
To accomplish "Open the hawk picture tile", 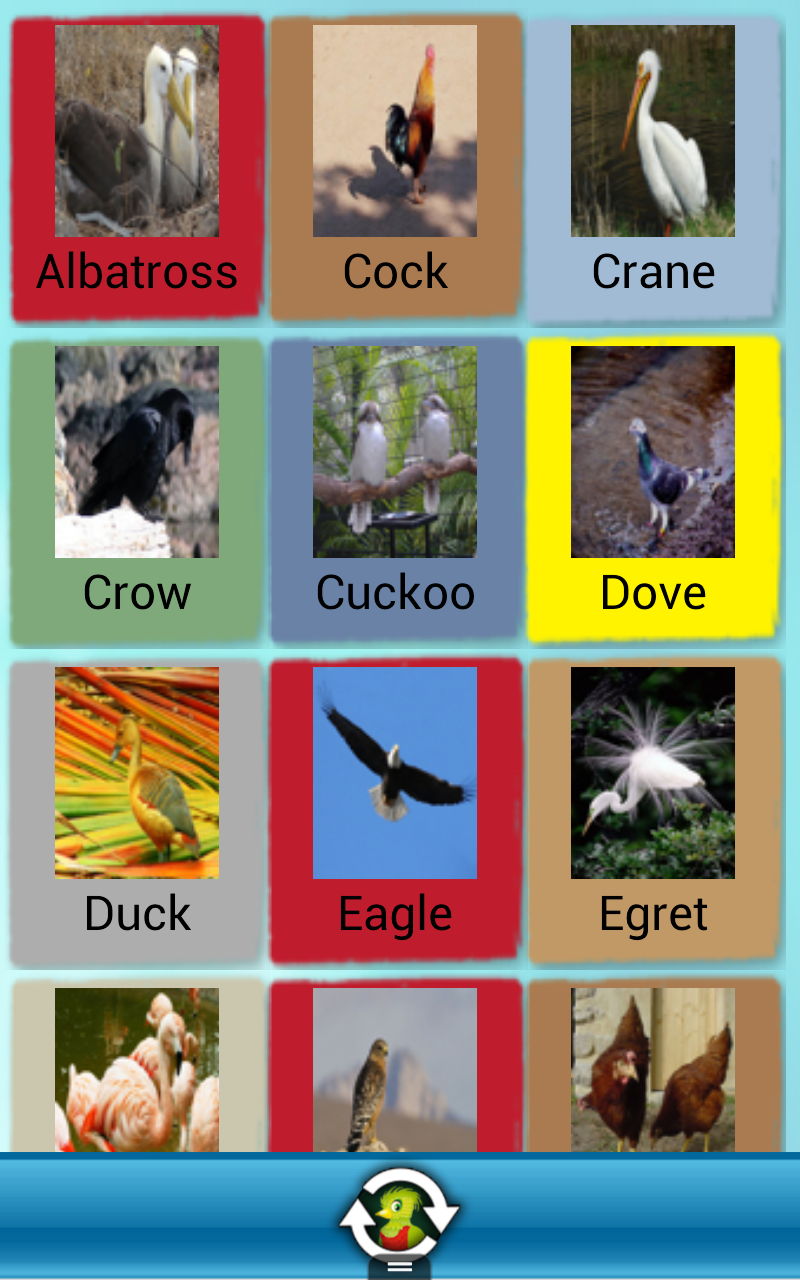I will coord(395,1068).
